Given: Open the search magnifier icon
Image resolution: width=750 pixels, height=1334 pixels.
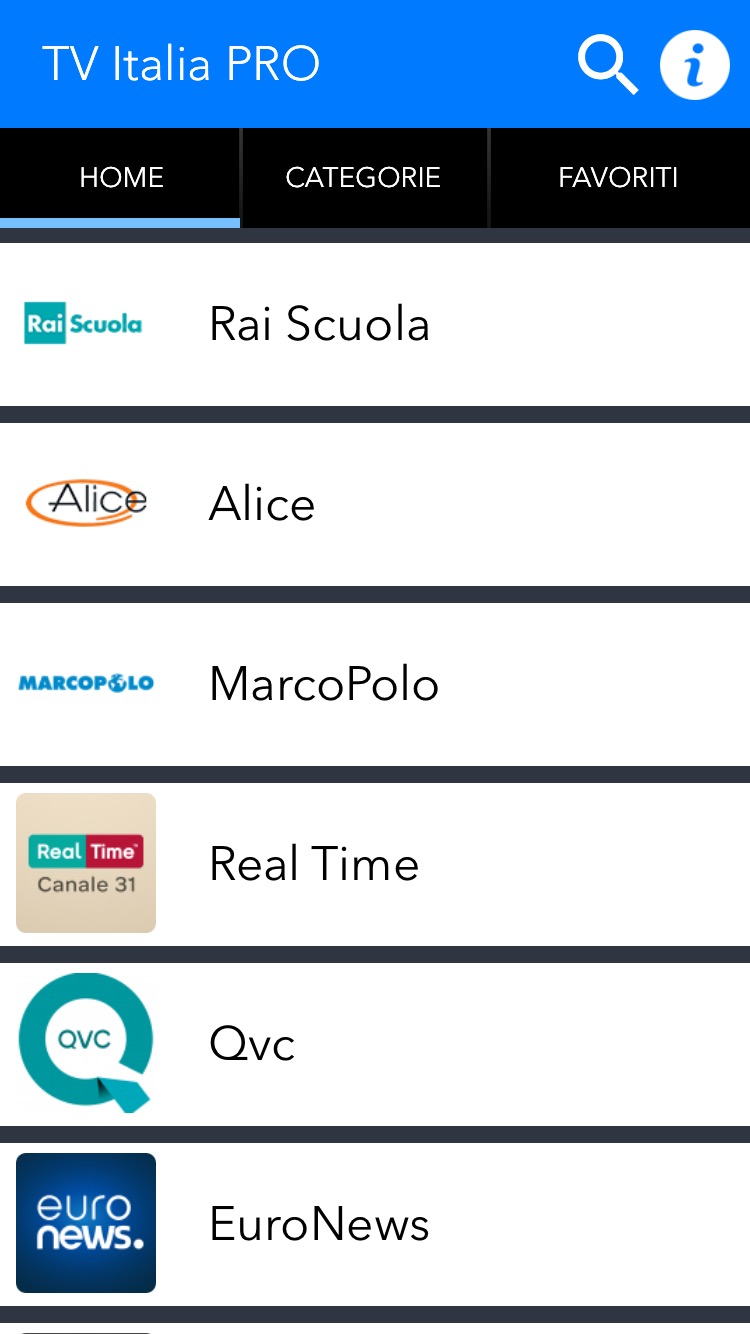Looking at the screenshot, I should (607, 65).
